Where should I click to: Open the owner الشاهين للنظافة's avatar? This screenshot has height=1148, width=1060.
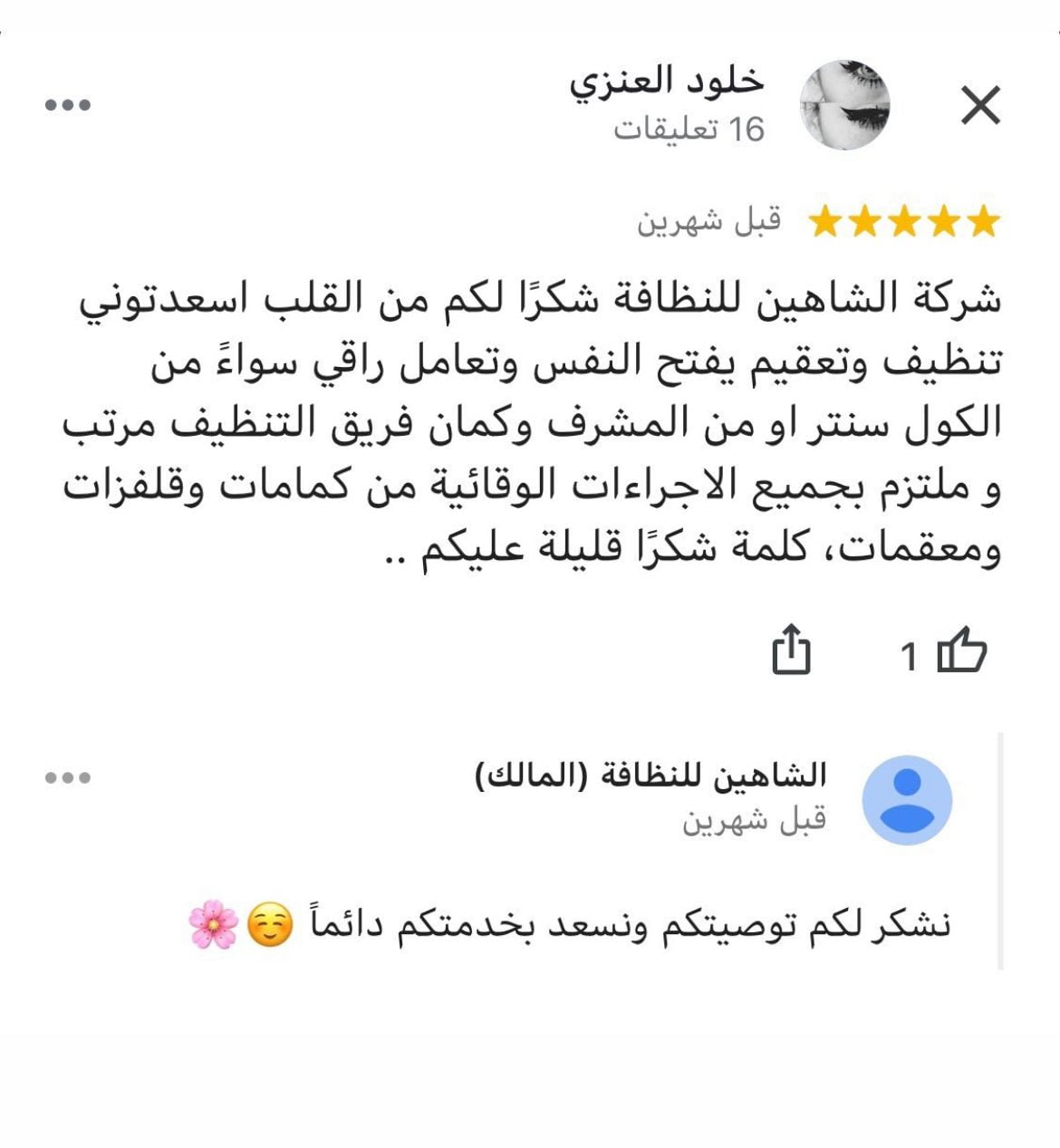coord(906,800)
